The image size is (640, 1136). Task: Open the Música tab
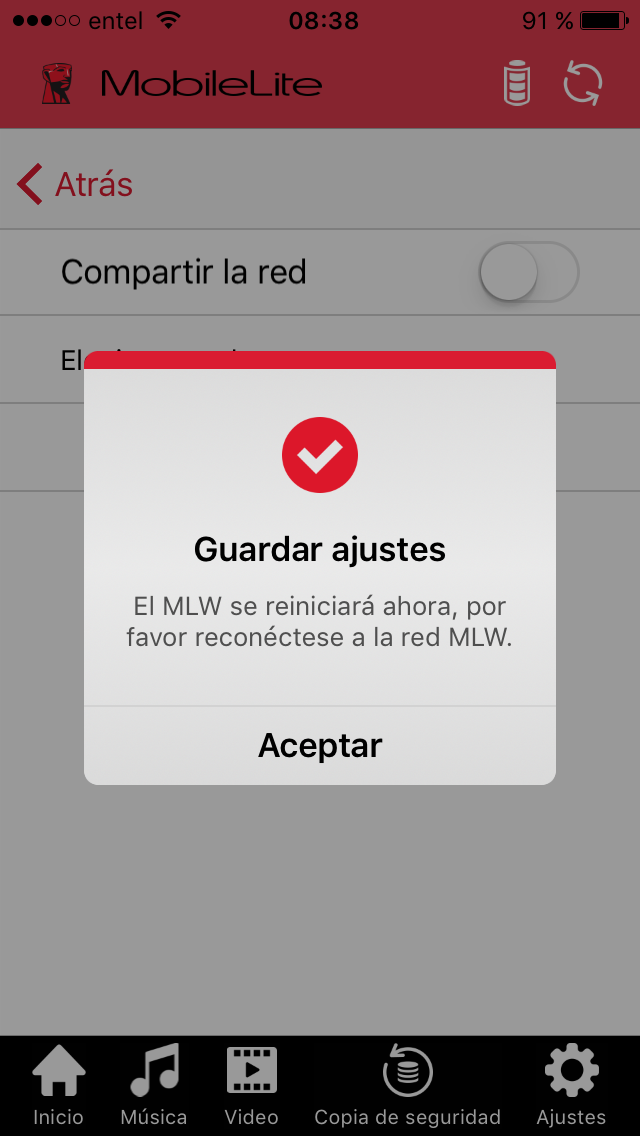tap(154, 1084)
